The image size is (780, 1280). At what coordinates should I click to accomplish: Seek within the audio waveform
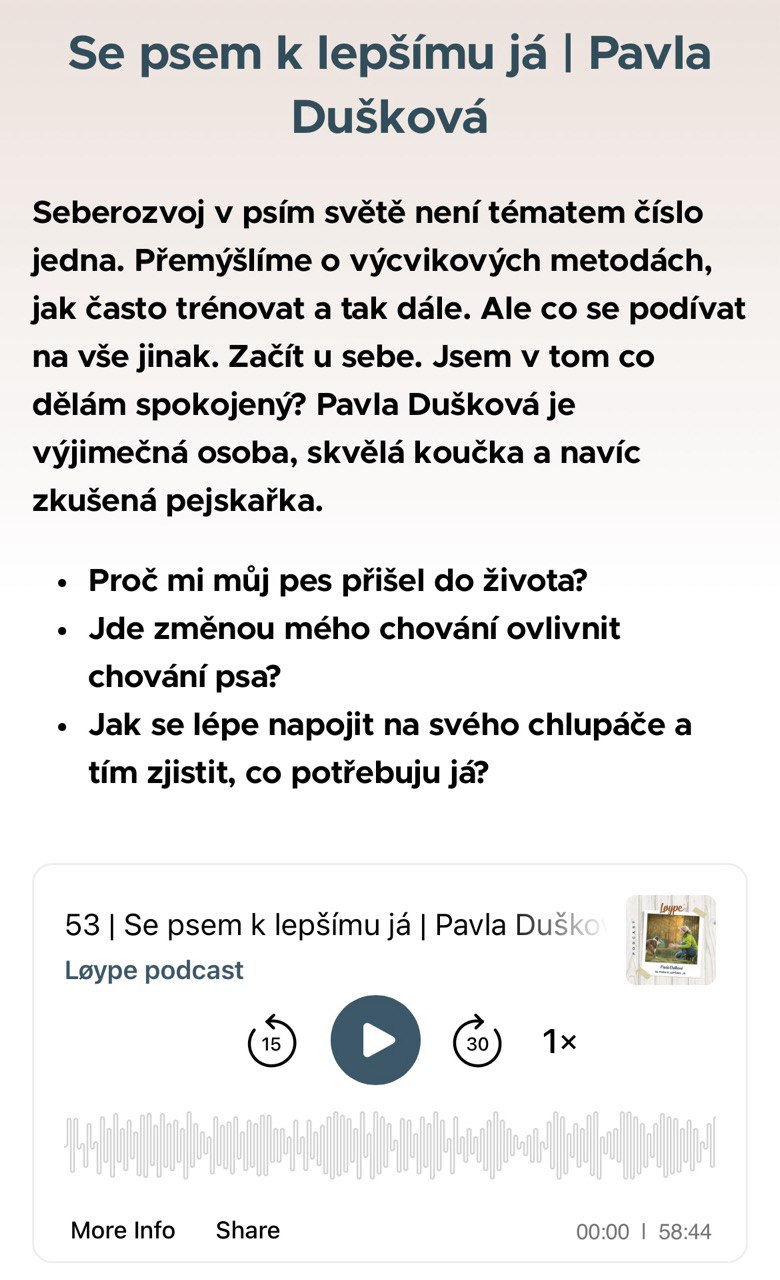tap(390, 1145)
